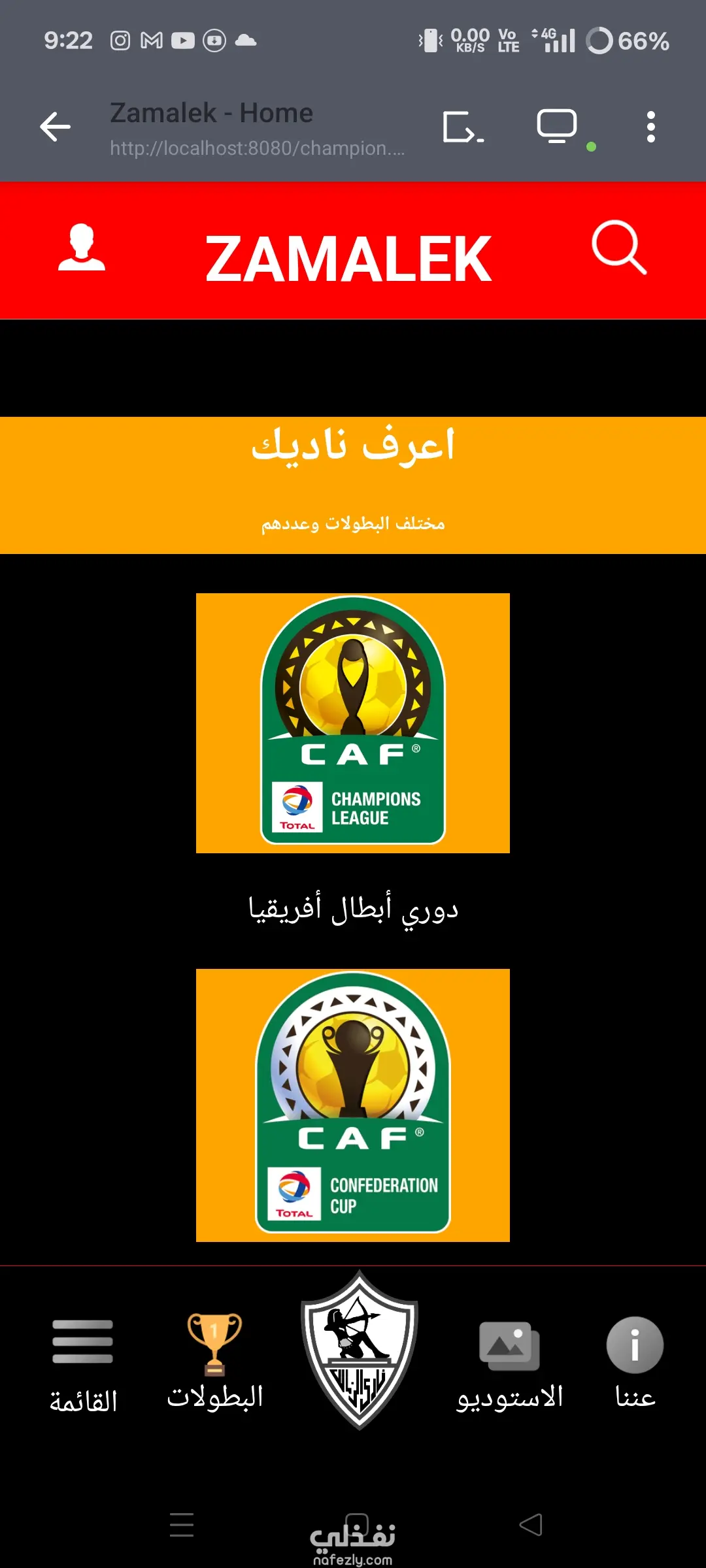Tap the system back button
Screen dimensions: 706x1568
(x=531, y=1525)
